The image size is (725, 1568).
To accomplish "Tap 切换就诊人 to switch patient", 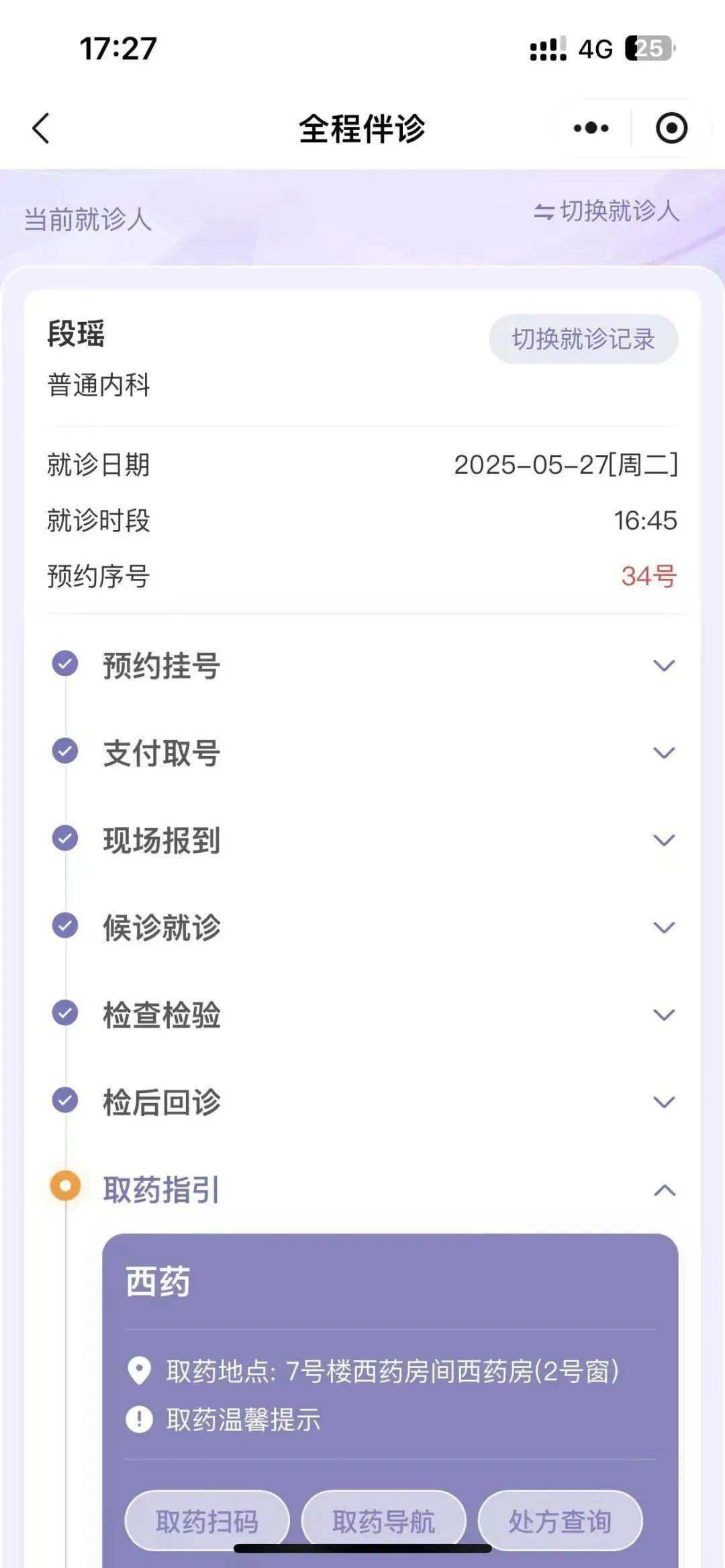I will pyautogui.click(x=606, y=211).
